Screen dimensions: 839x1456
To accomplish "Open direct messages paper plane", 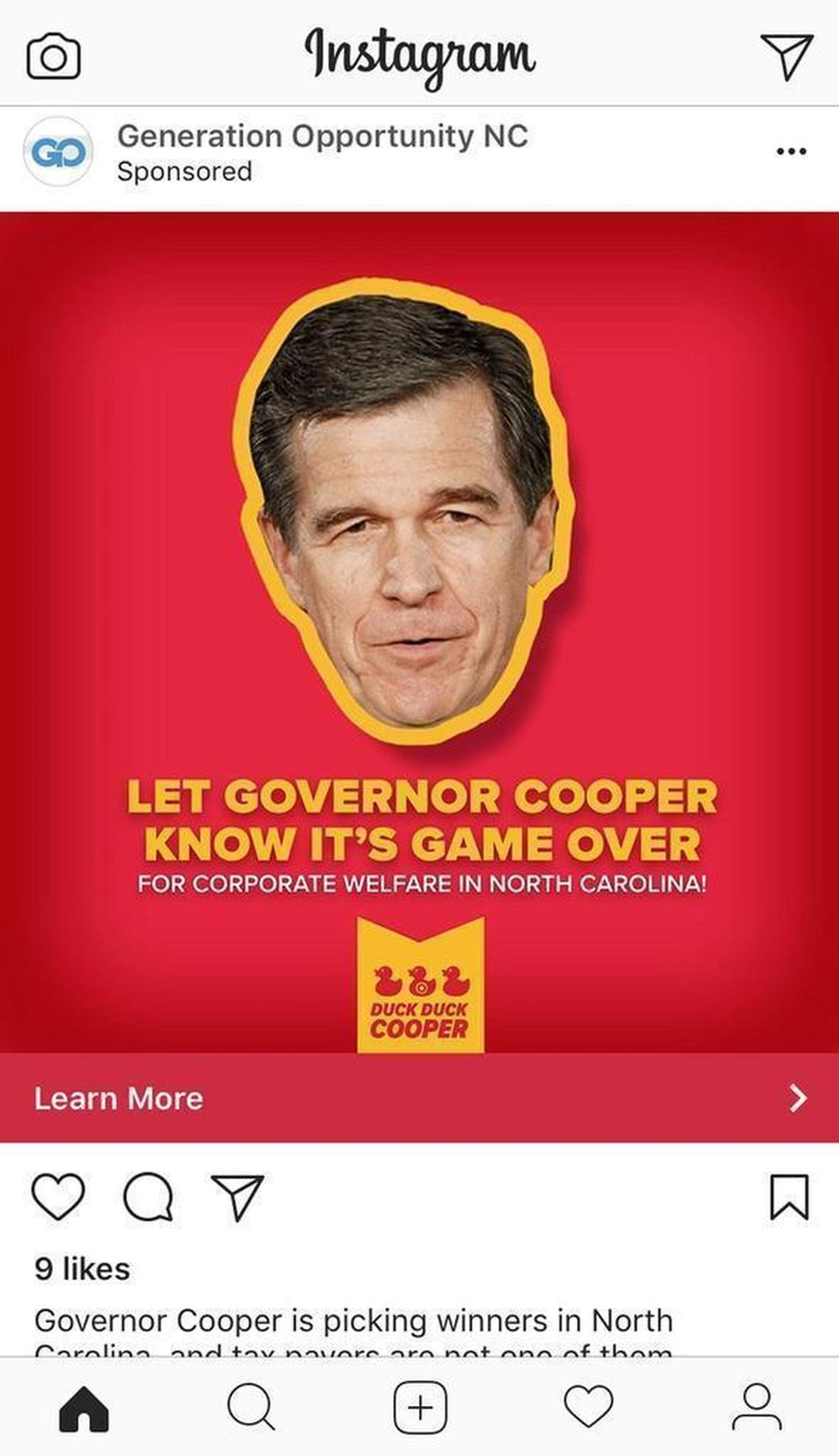I will click(786, 56).
